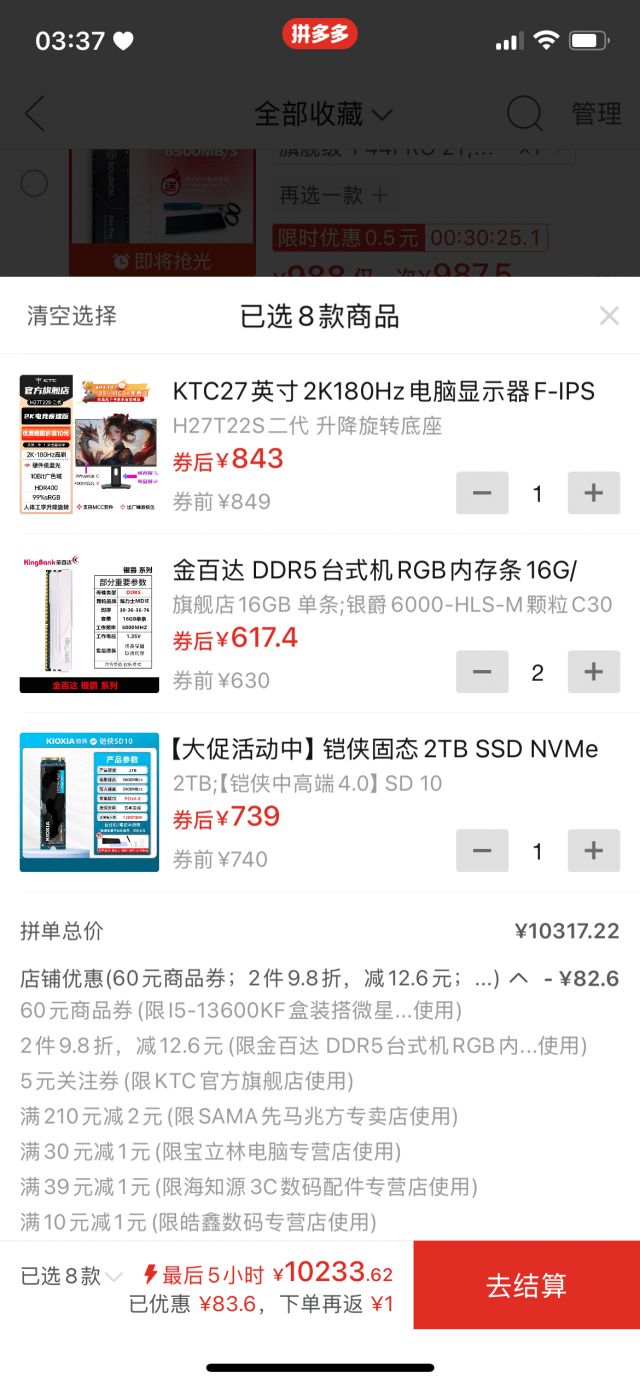Open the 金百达 DDR5 memory product image
This screenshot has width=640, height=1385.
[x=89, y=623]
